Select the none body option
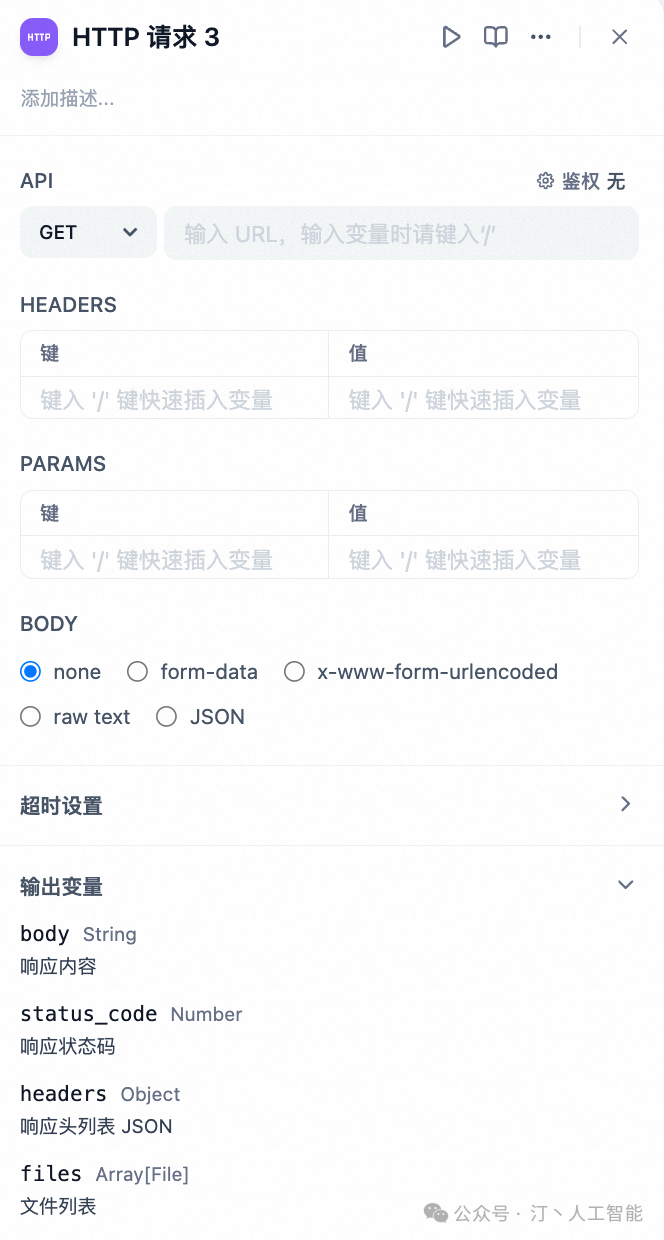664x1240 pixels. (x=31, y=672)
